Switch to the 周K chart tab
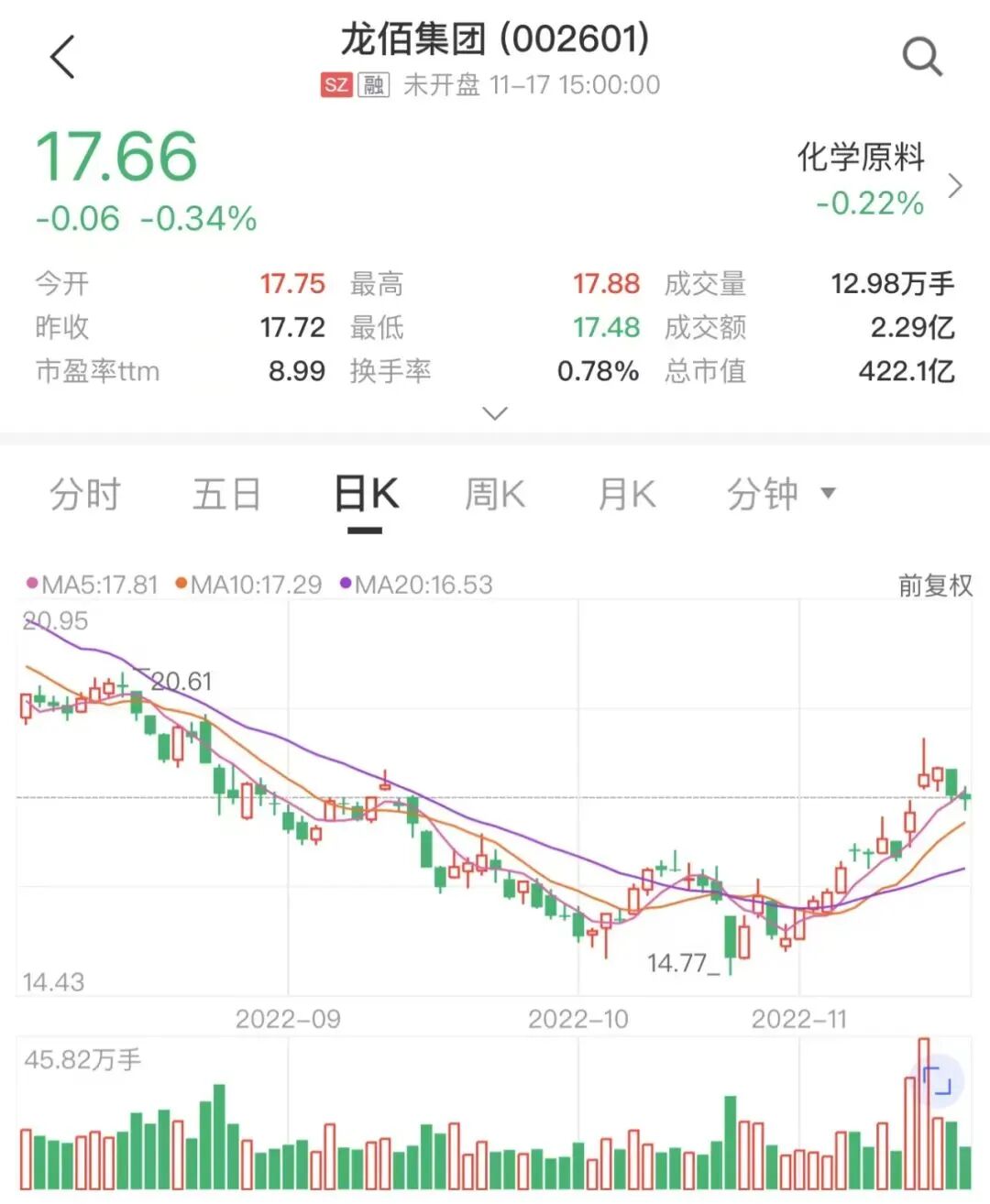 pos(495,495)
